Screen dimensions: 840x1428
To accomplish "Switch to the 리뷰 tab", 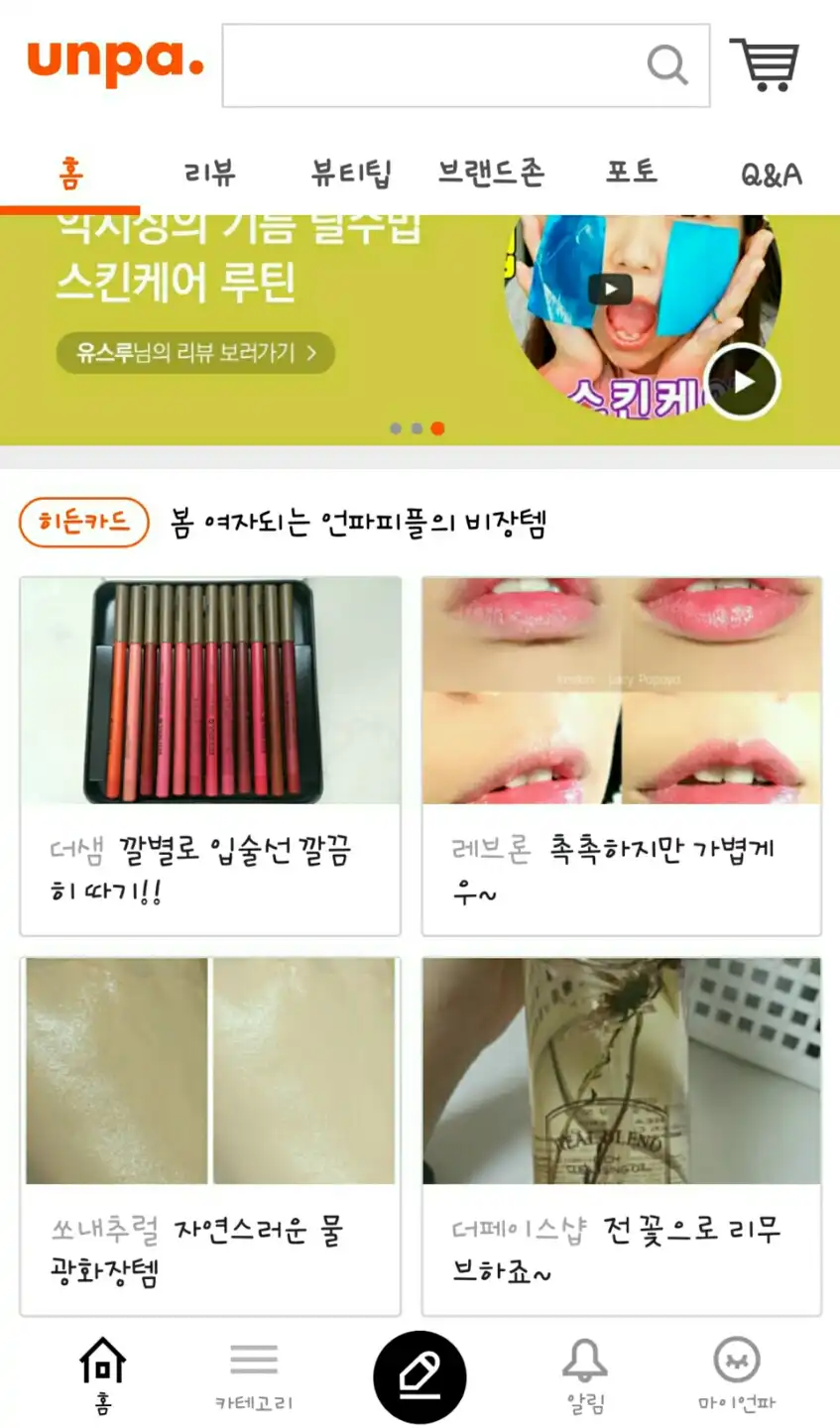I will 210,174.
